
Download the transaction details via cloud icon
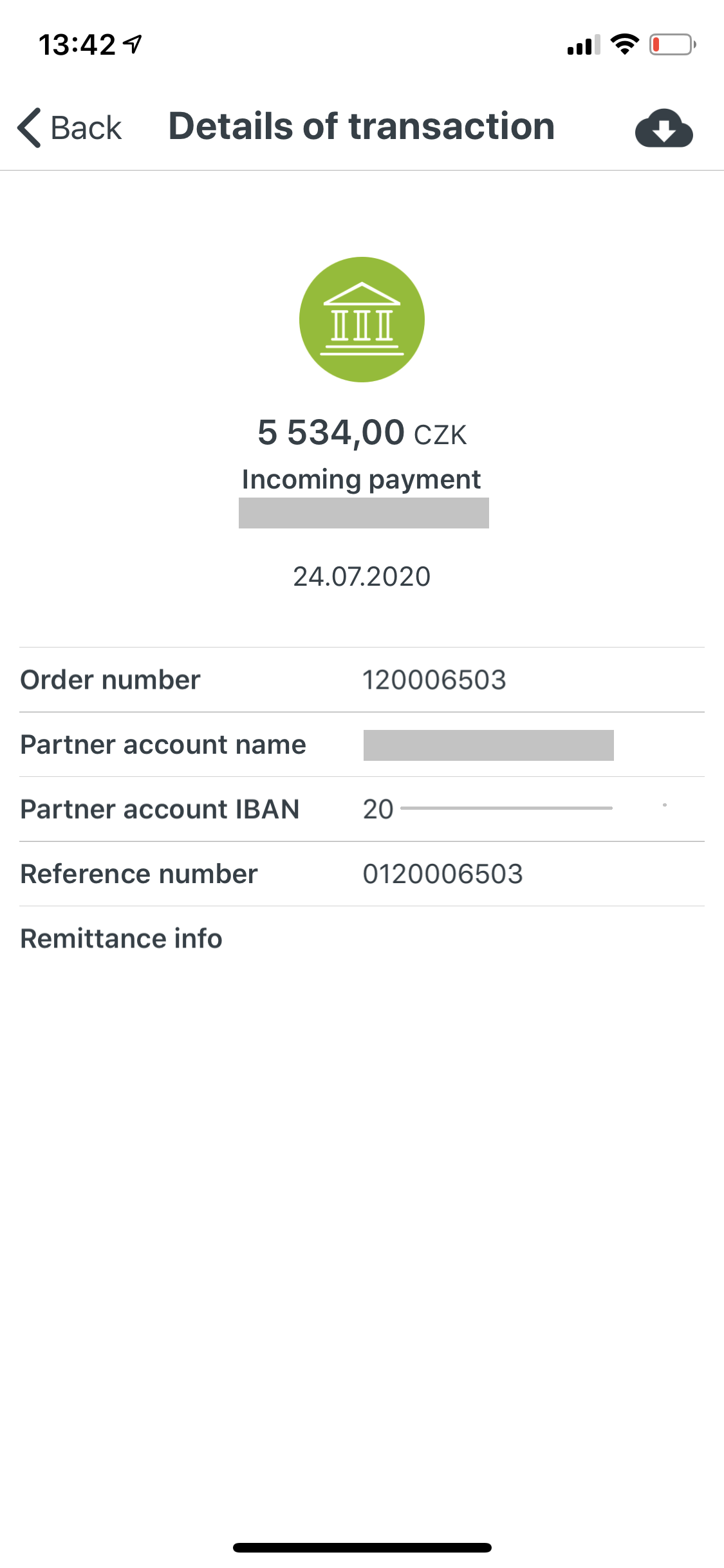click(664, 127)
